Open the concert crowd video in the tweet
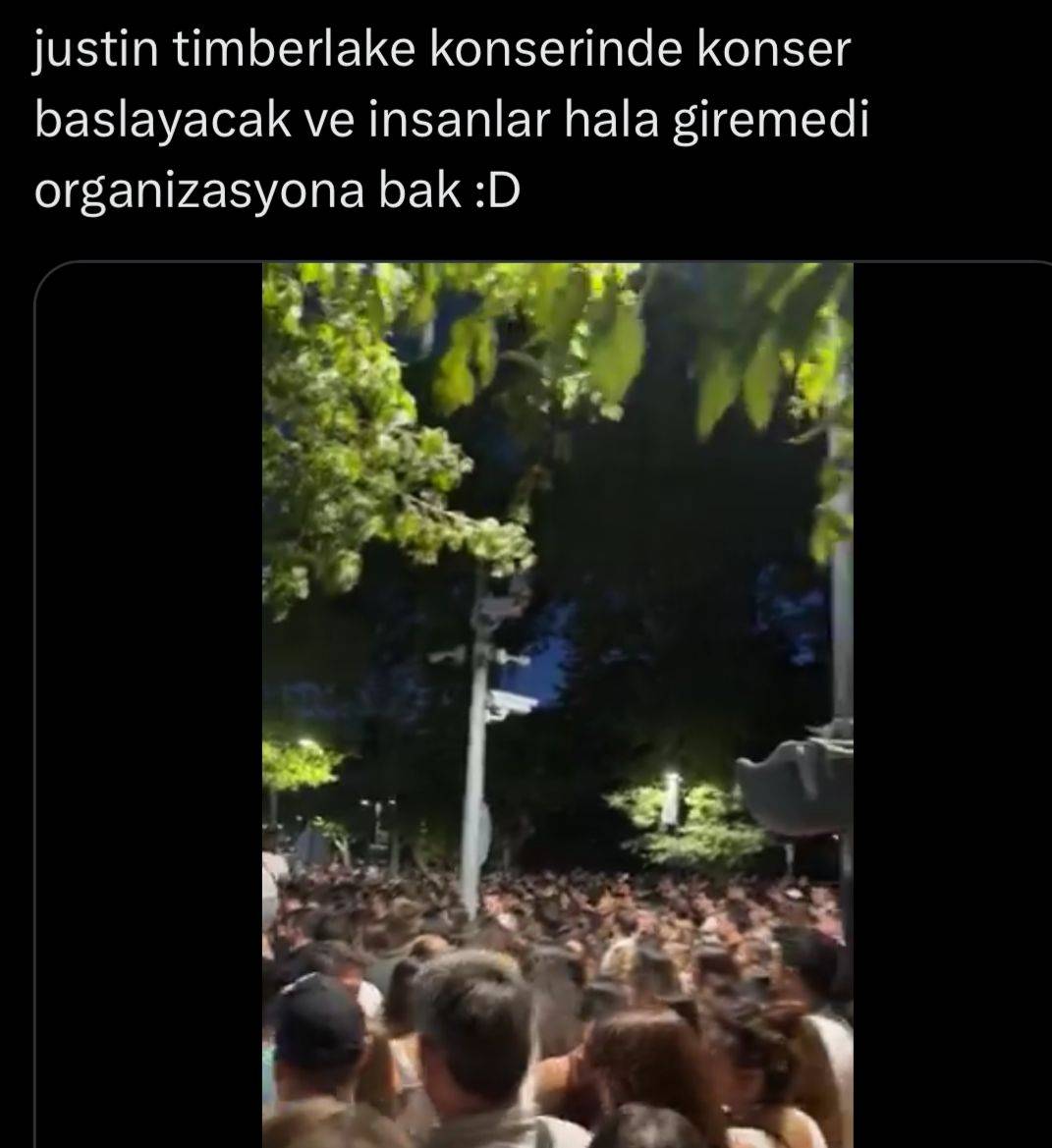1052x1148 pixels. click(x=557, y=703)
